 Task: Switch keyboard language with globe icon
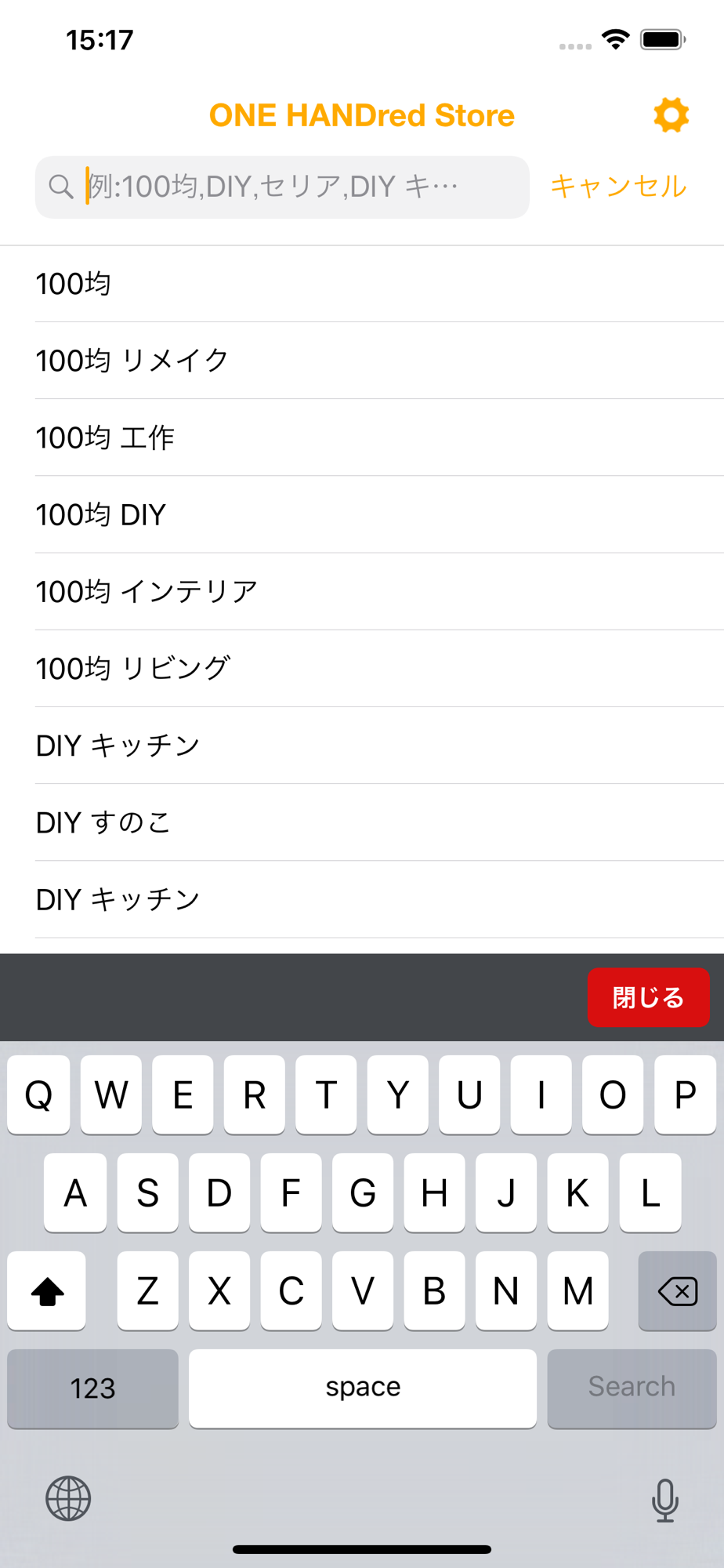pos(68,1498)
